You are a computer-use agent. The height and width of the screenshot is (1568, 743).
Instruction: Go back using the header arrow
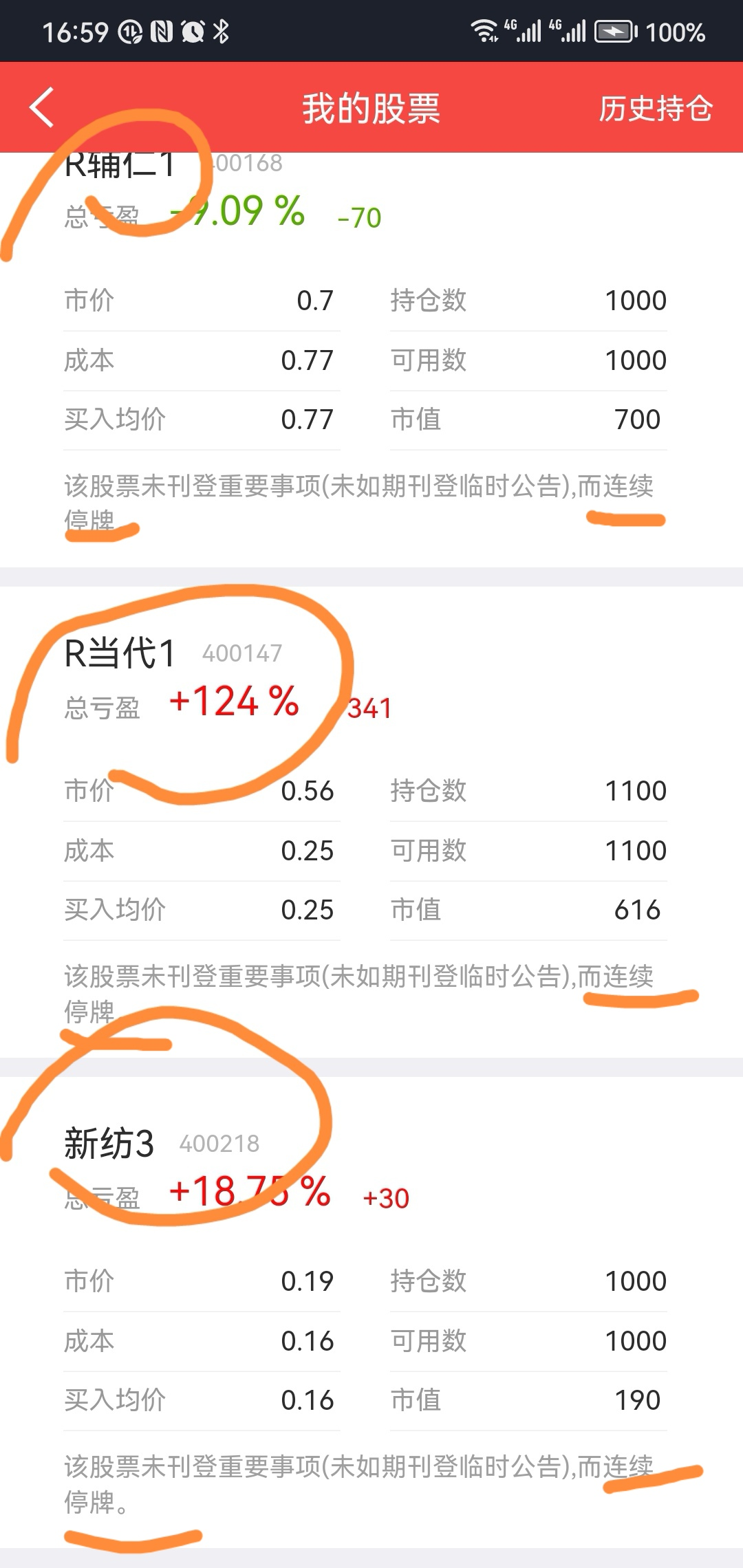(x=42, y=108)
